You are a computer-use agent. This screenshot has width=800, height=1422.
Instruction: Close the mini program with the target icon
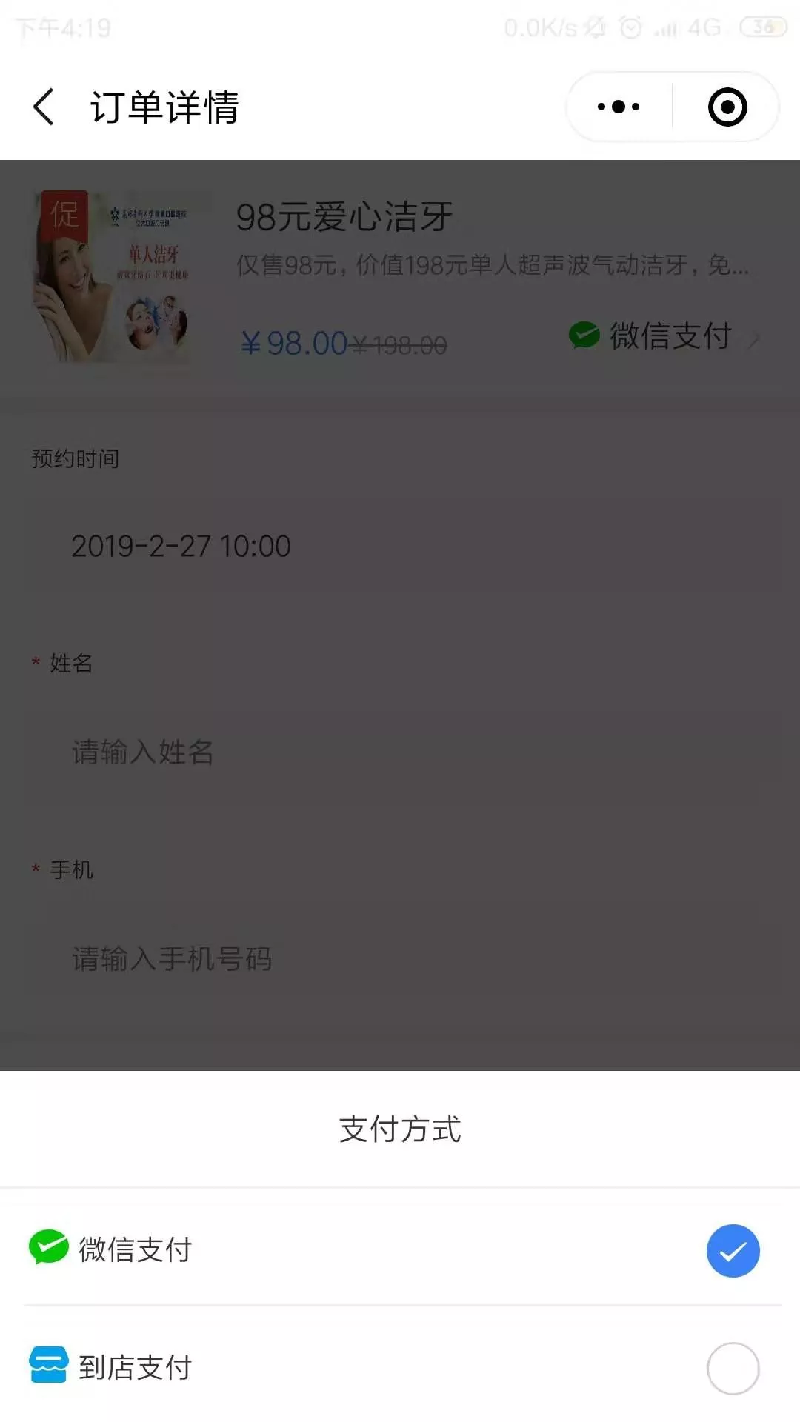click(x=727, y=107)
